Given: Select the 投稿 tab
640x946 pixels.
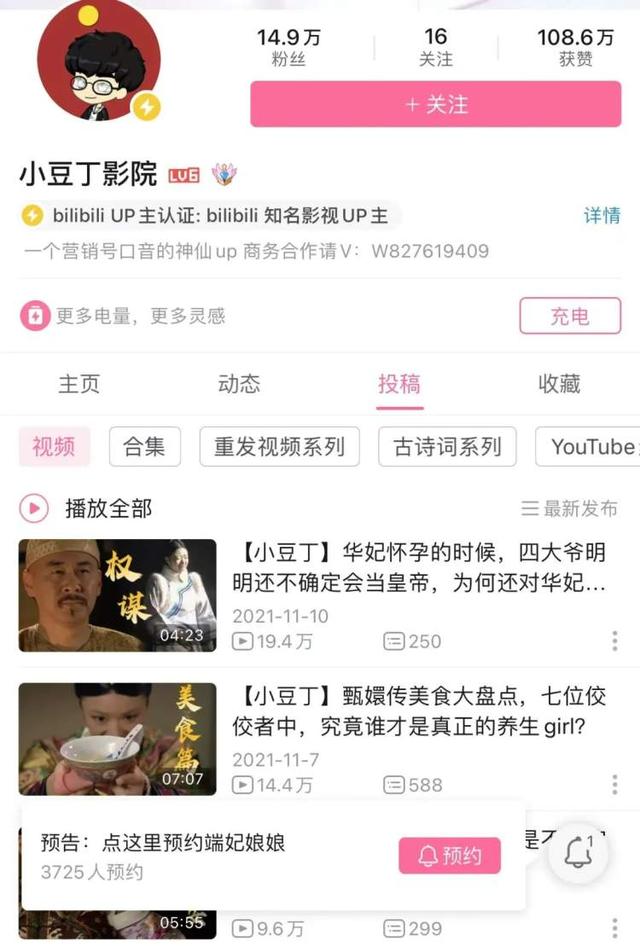Looking at the screenshot, I should 399,384.
